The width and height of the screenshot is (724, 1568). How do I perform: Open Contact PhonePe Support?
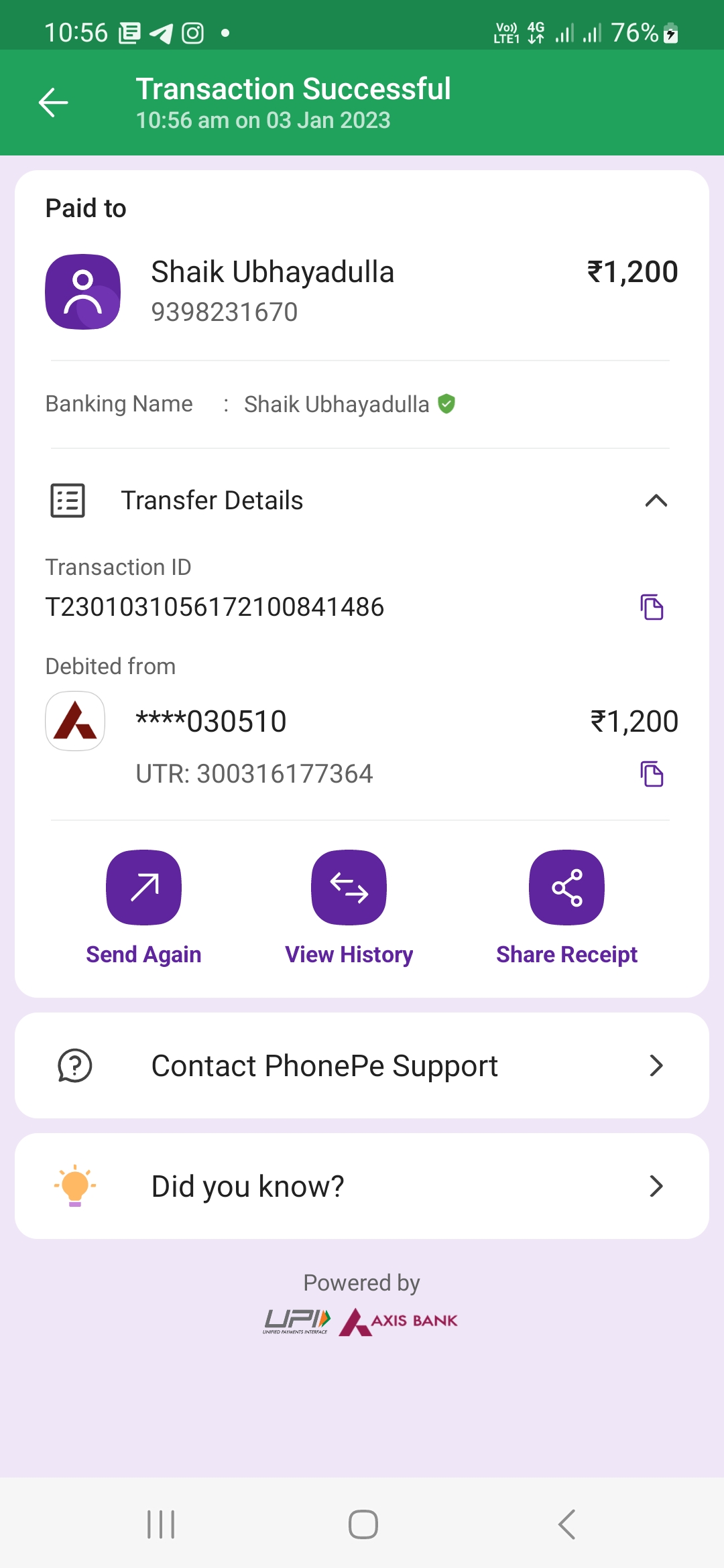point(362,1065)
